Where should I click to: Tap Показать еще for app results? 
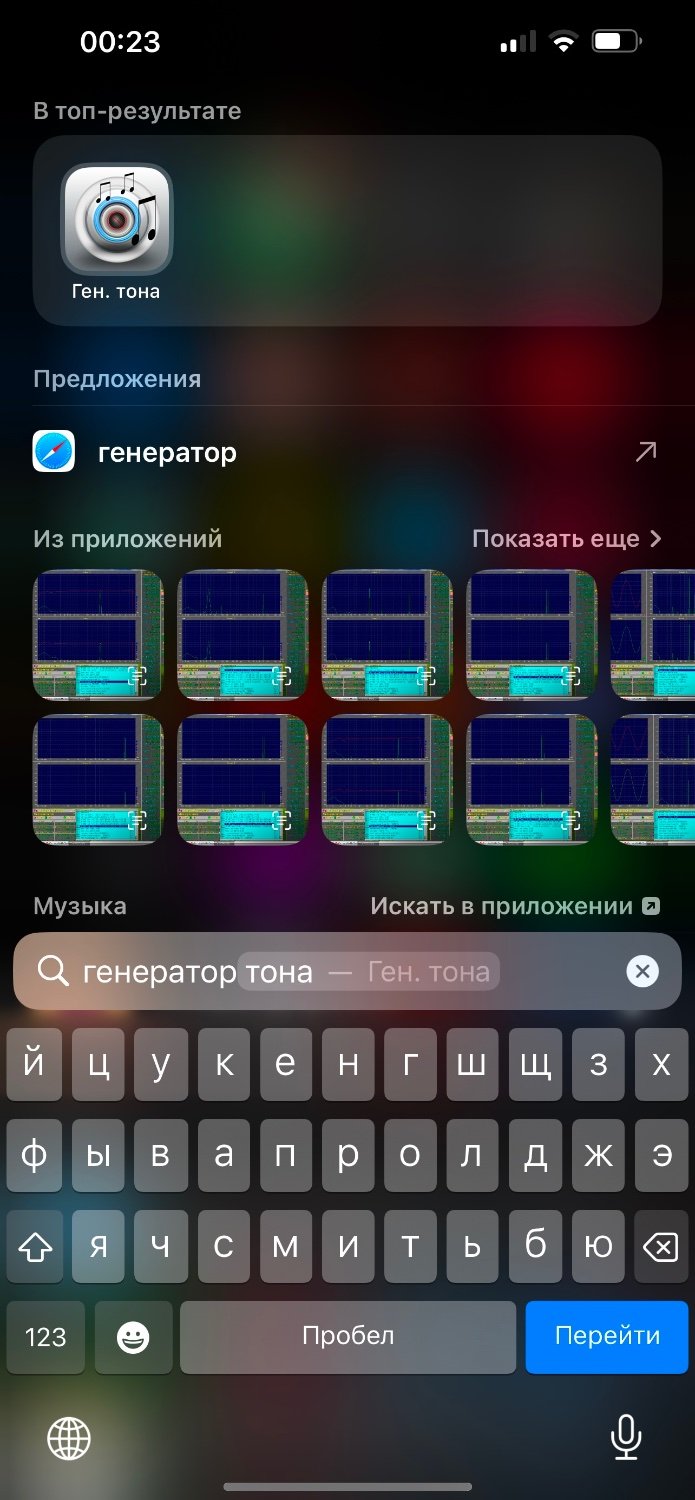click(567, 539)
